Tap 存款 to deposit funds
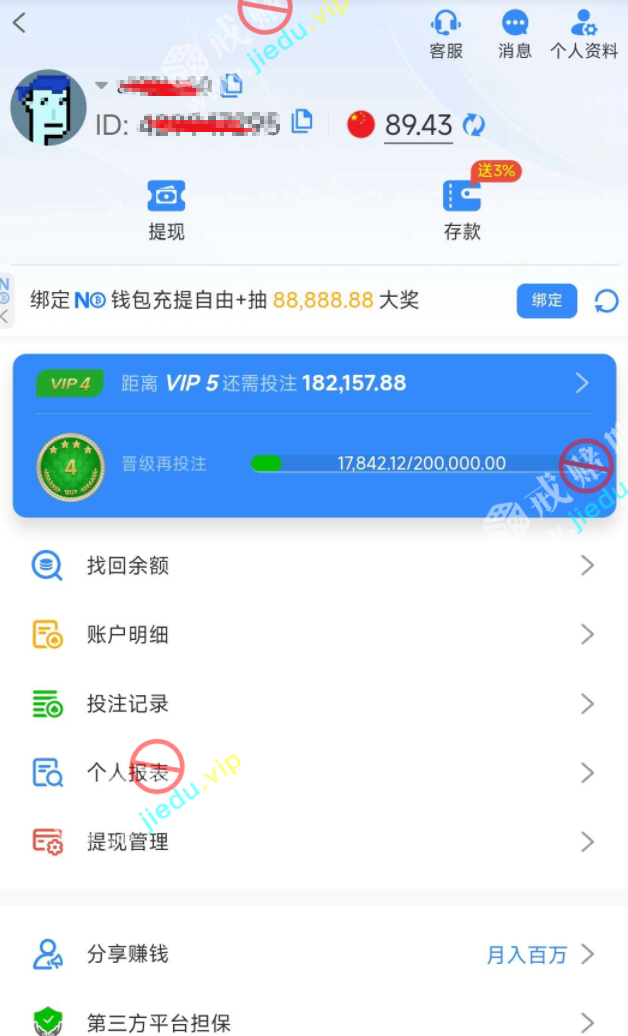Viewport: 628px width, 1036px height. pyautogui.click(x=462, y=209)
